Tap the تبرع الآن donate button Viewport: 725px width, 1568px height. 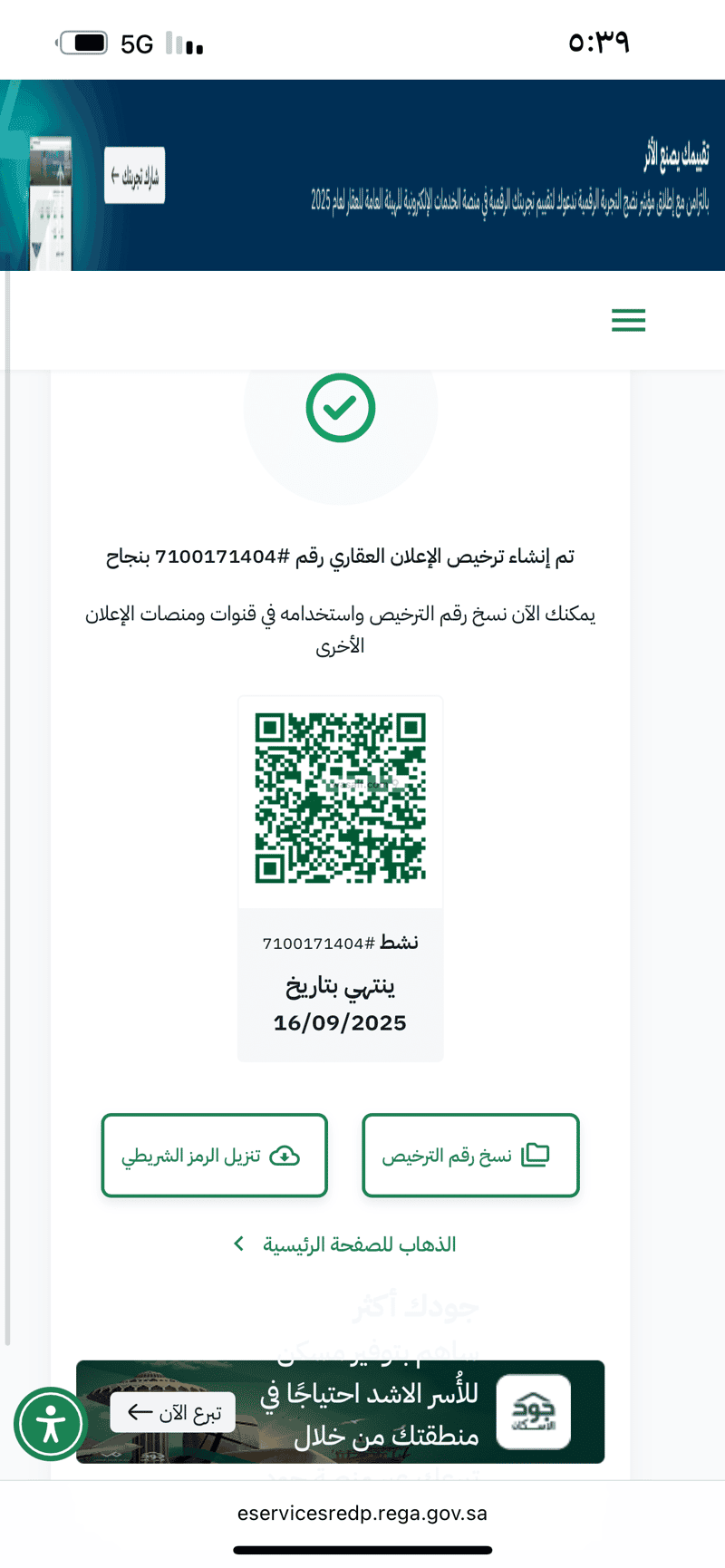(x=173, y=1412)
